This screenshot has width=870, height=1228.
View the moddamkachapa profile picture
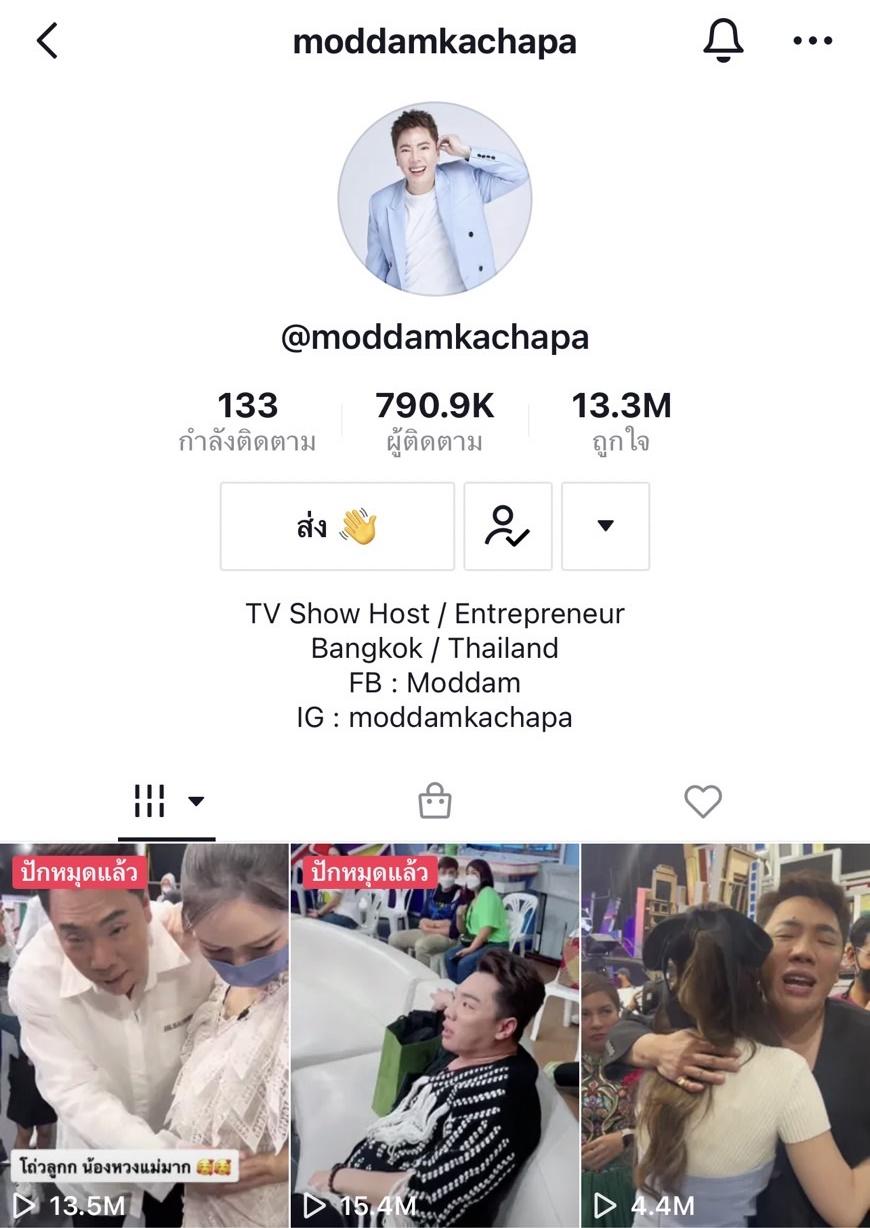pos(435,199)
